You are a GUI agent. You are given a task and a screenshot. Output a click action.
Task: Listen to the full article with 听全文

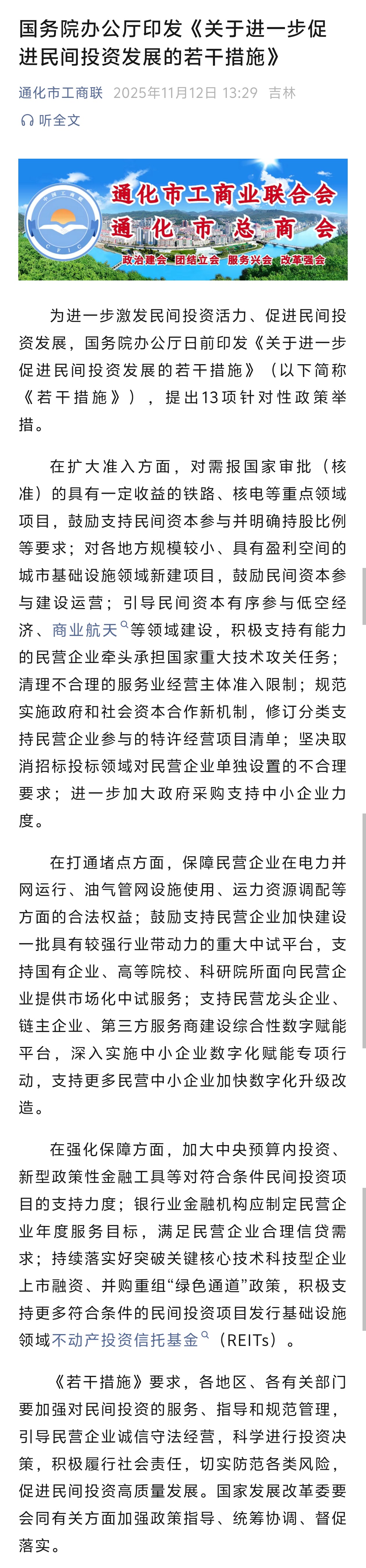(51, 121)
